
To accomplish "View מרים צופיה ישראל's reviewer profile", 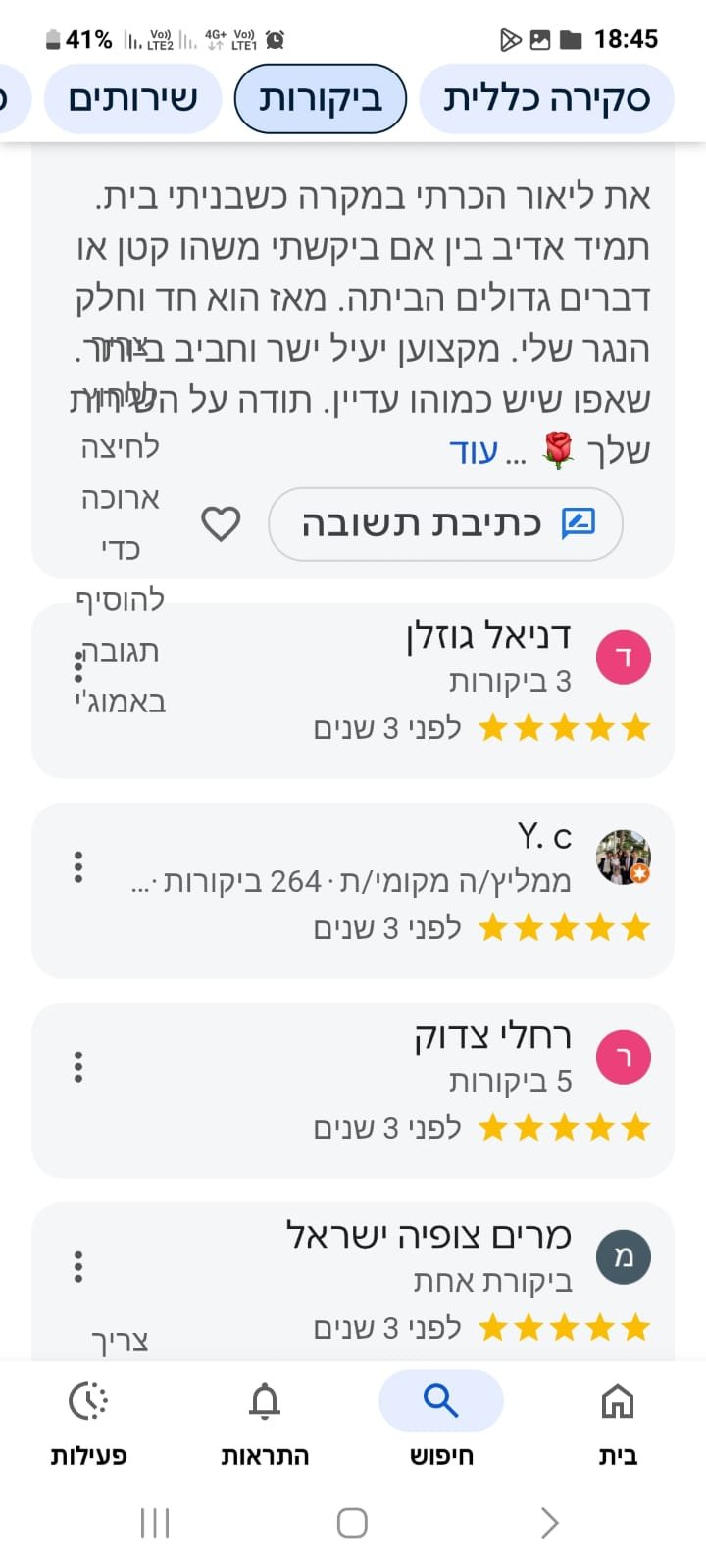I will [x=624, y=1256].
